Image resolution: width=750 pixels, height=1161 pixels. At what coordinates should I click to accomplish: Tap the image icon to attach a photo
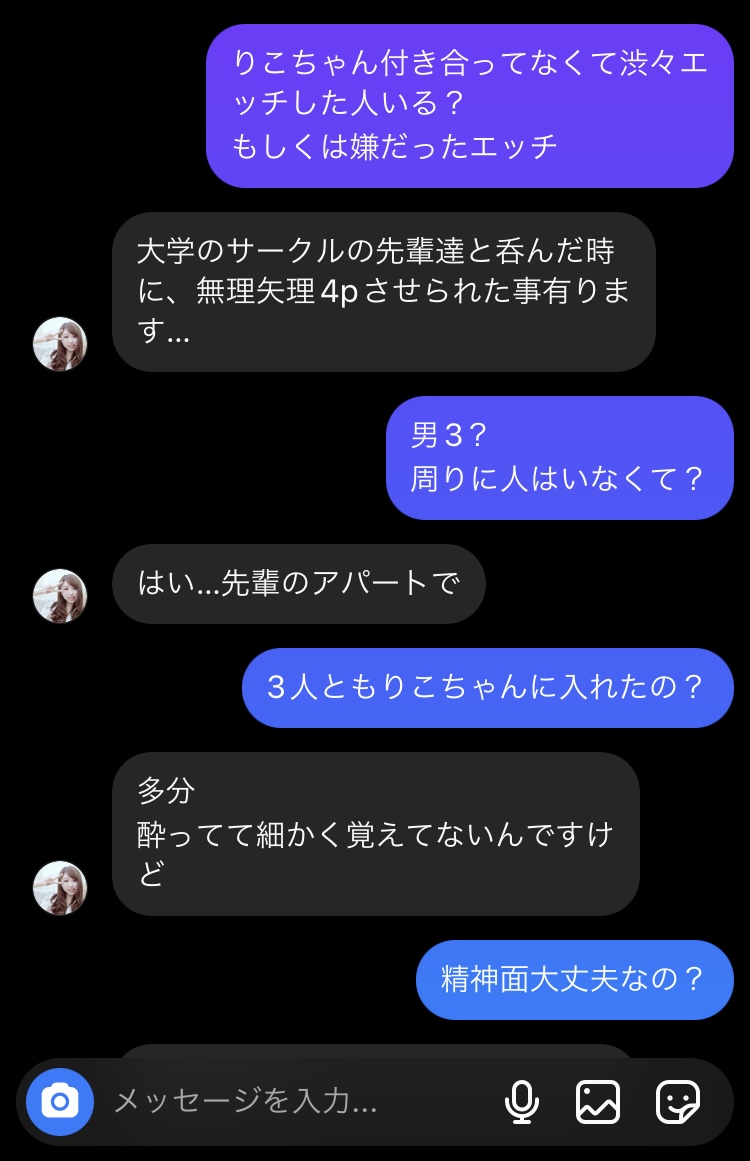598,1102
